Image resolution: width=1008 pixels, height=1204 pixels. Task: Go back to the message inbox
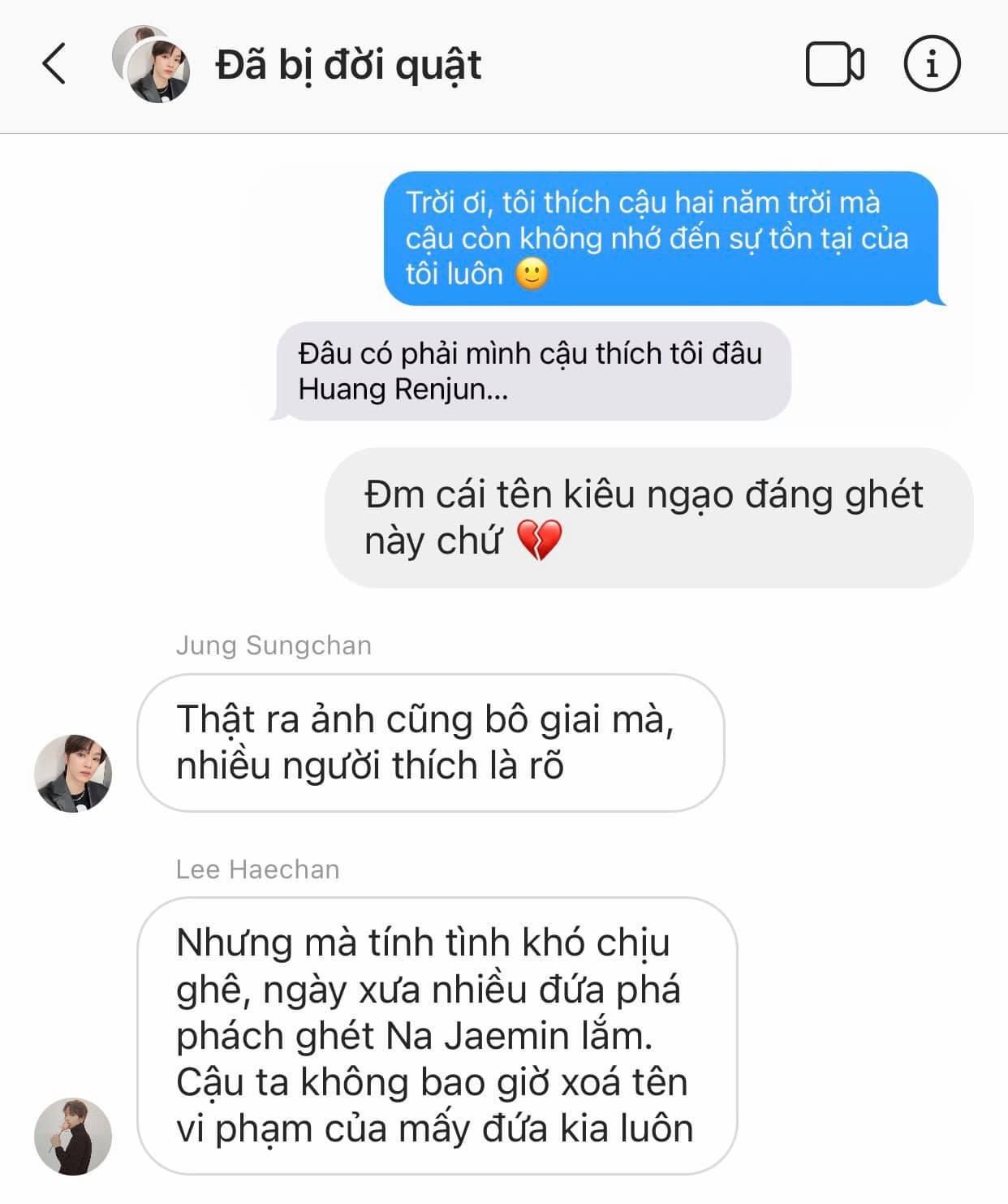tap(54, 64)
